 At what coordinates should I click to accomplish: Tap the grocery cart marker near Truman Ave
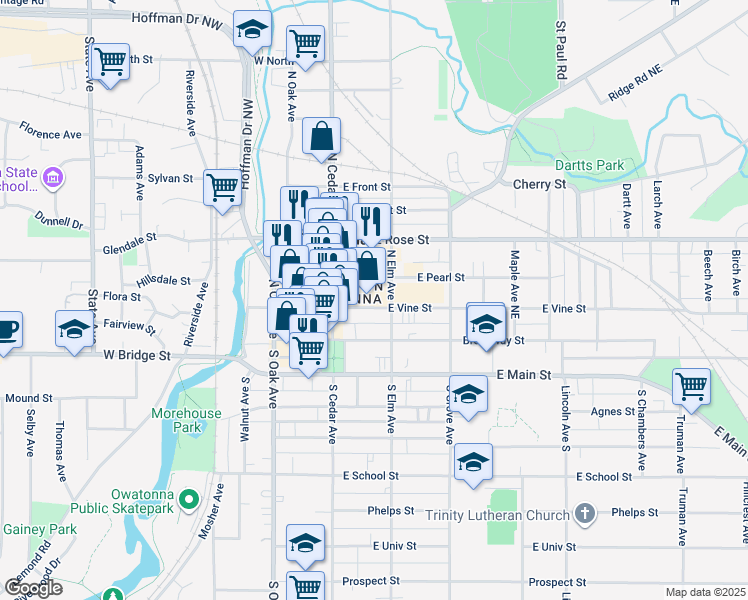691,389
